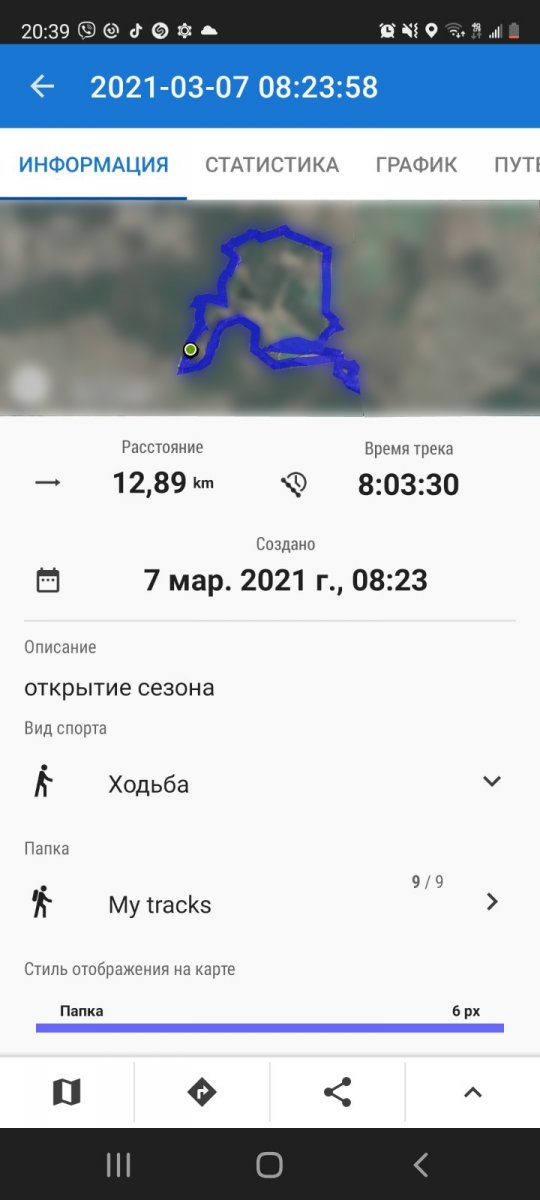540x1200 pixels.
Task: Select the Информация tab
Action: (x=93, y=165)
